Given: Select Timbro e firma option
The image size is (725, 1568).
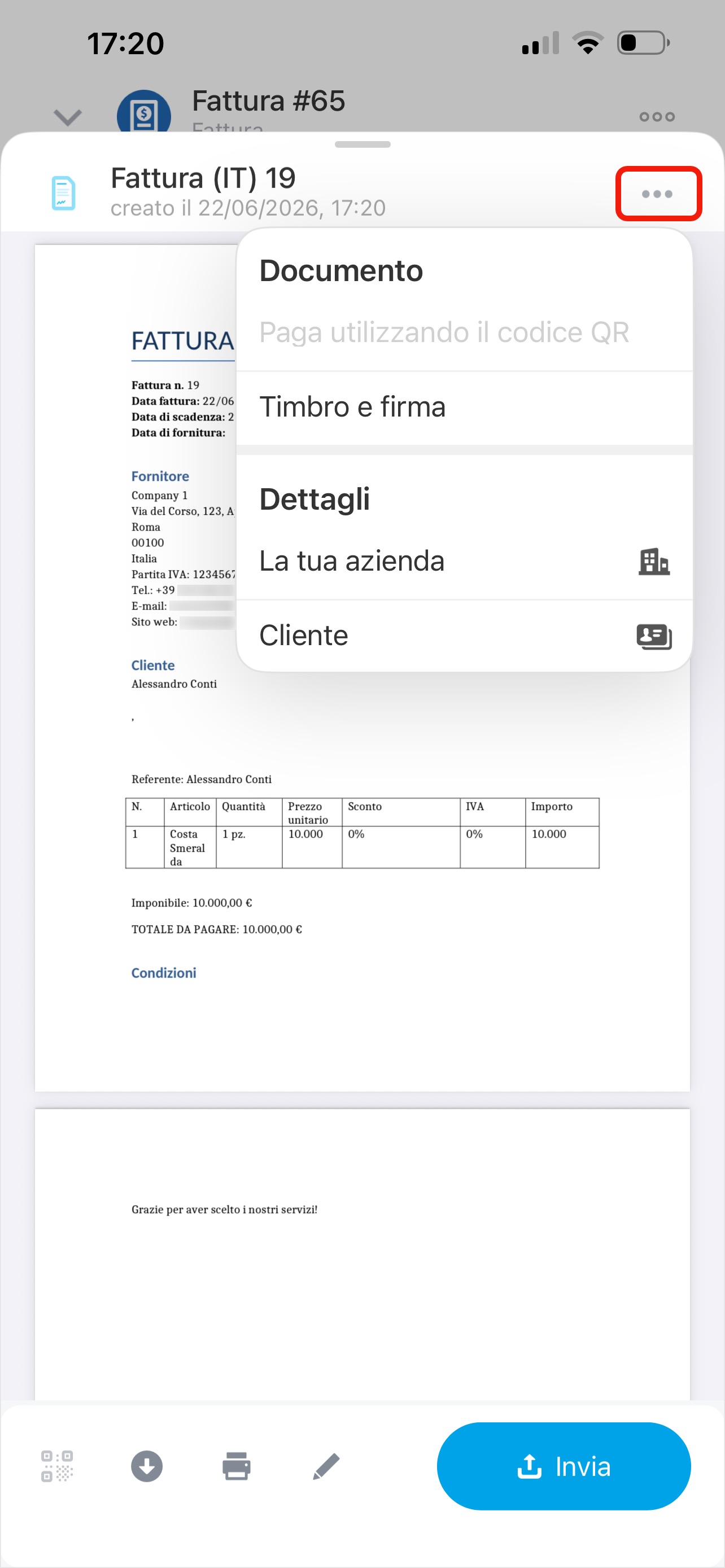Looking at the screenshot, I should (465, 407).
